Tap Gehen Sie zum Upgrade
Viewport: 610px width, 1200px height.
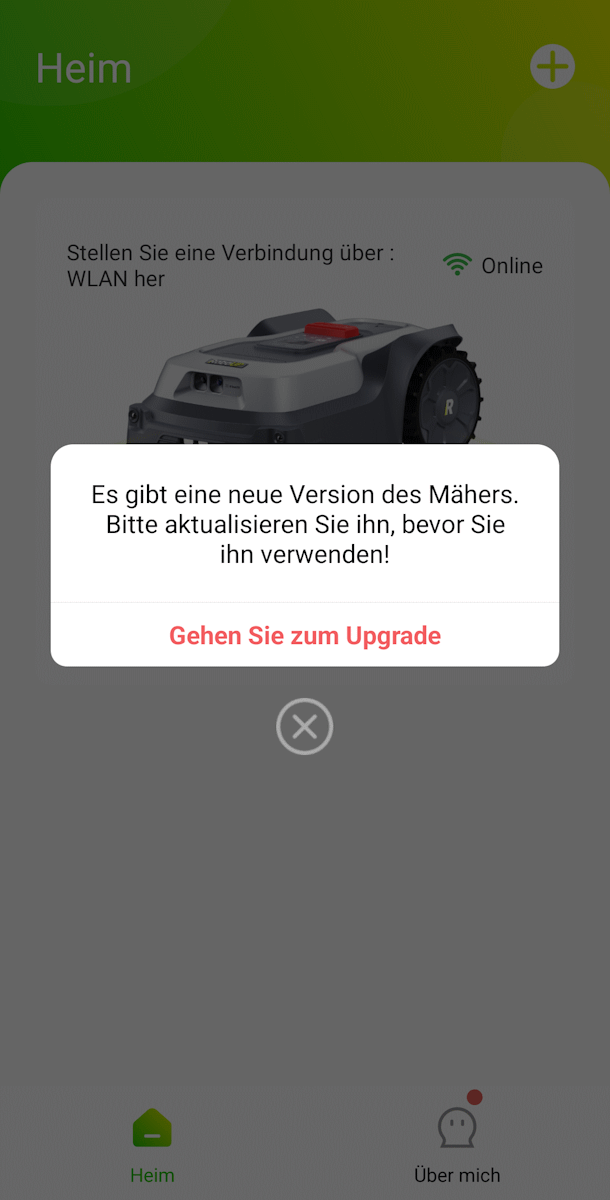[x=305, y=635]
